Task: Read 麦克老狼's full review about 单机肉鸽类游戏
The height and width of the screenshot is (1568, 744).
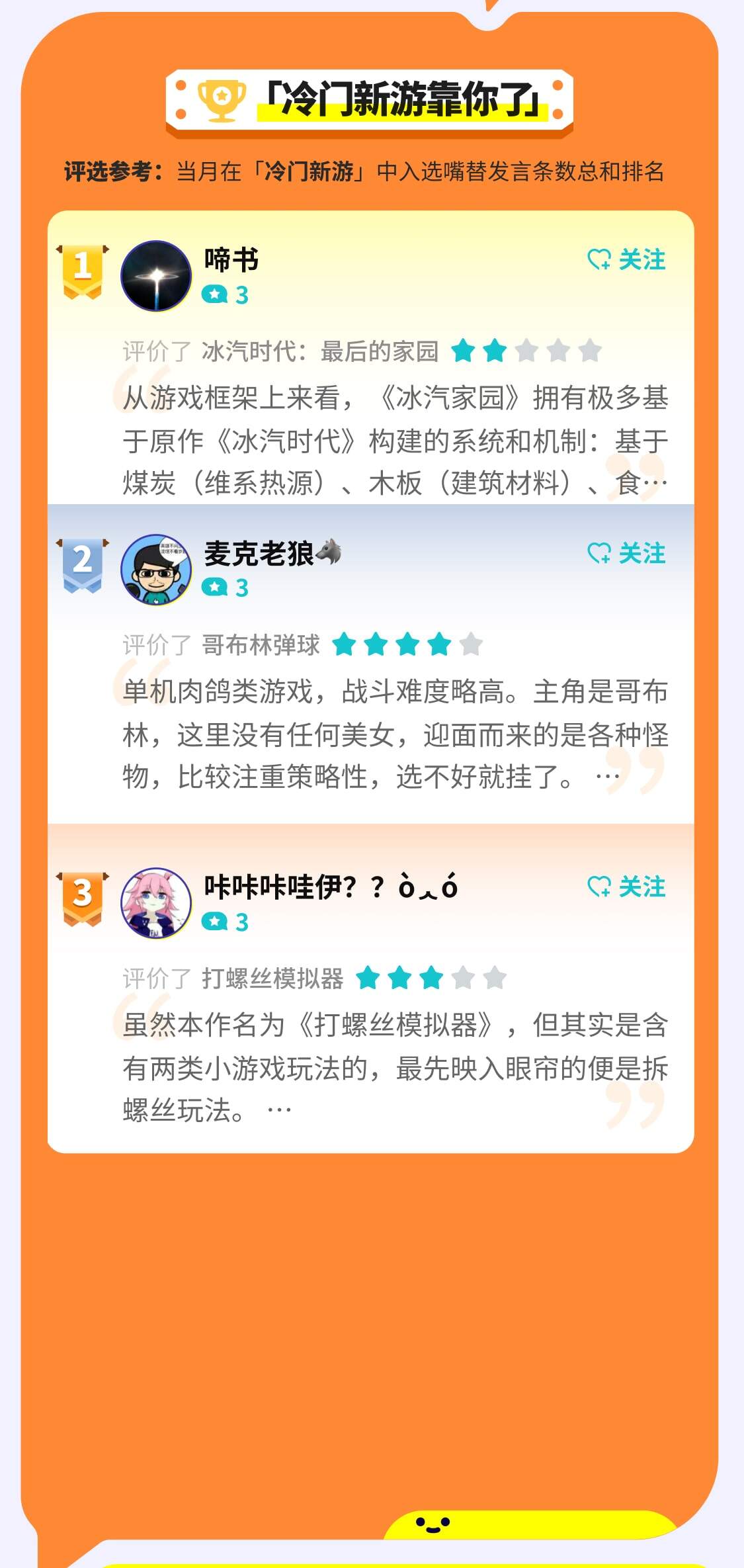Action: 395,734
